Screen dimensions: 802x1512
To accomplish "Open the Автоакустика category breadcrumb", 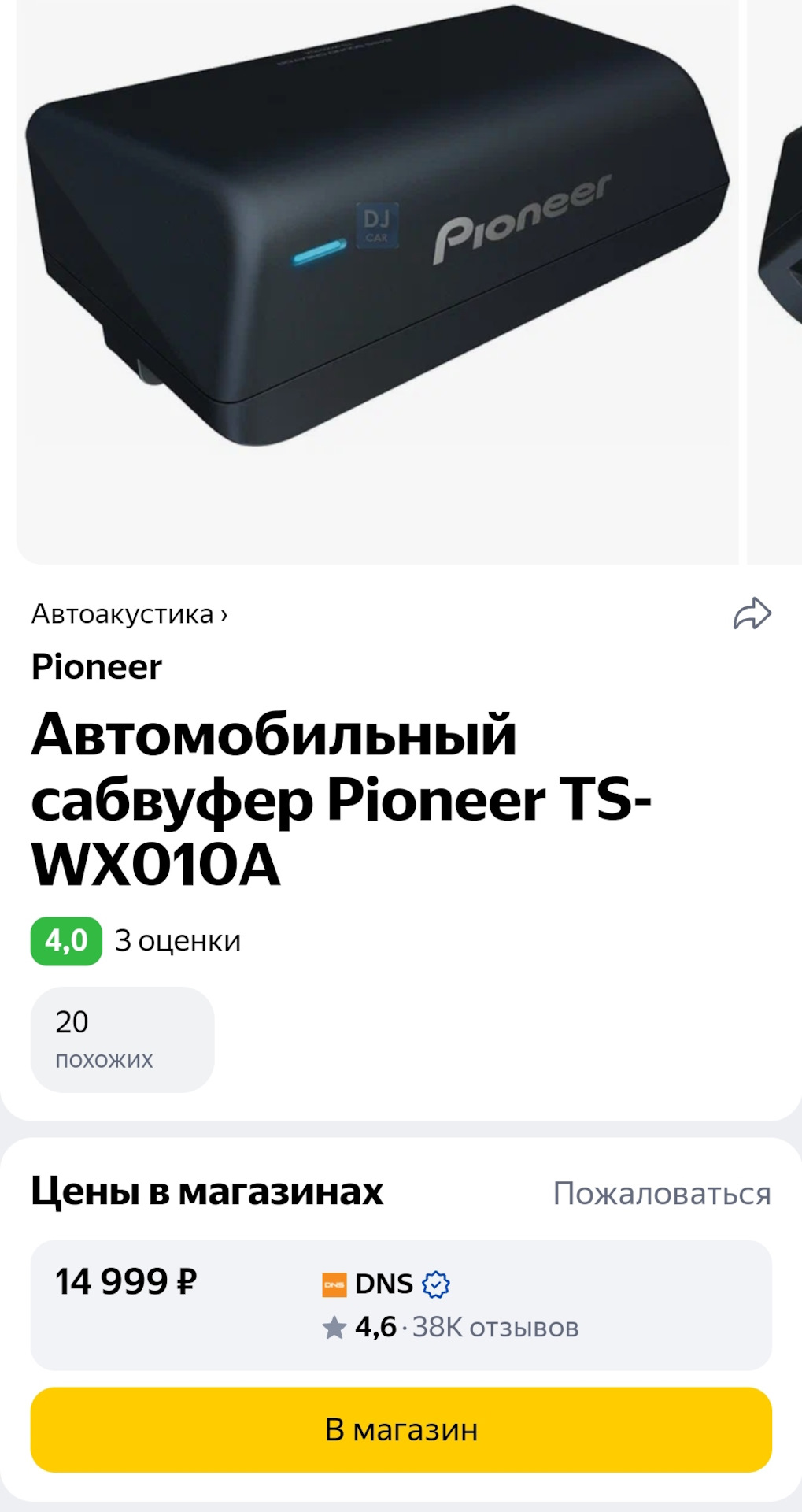I will coord(129,614).
